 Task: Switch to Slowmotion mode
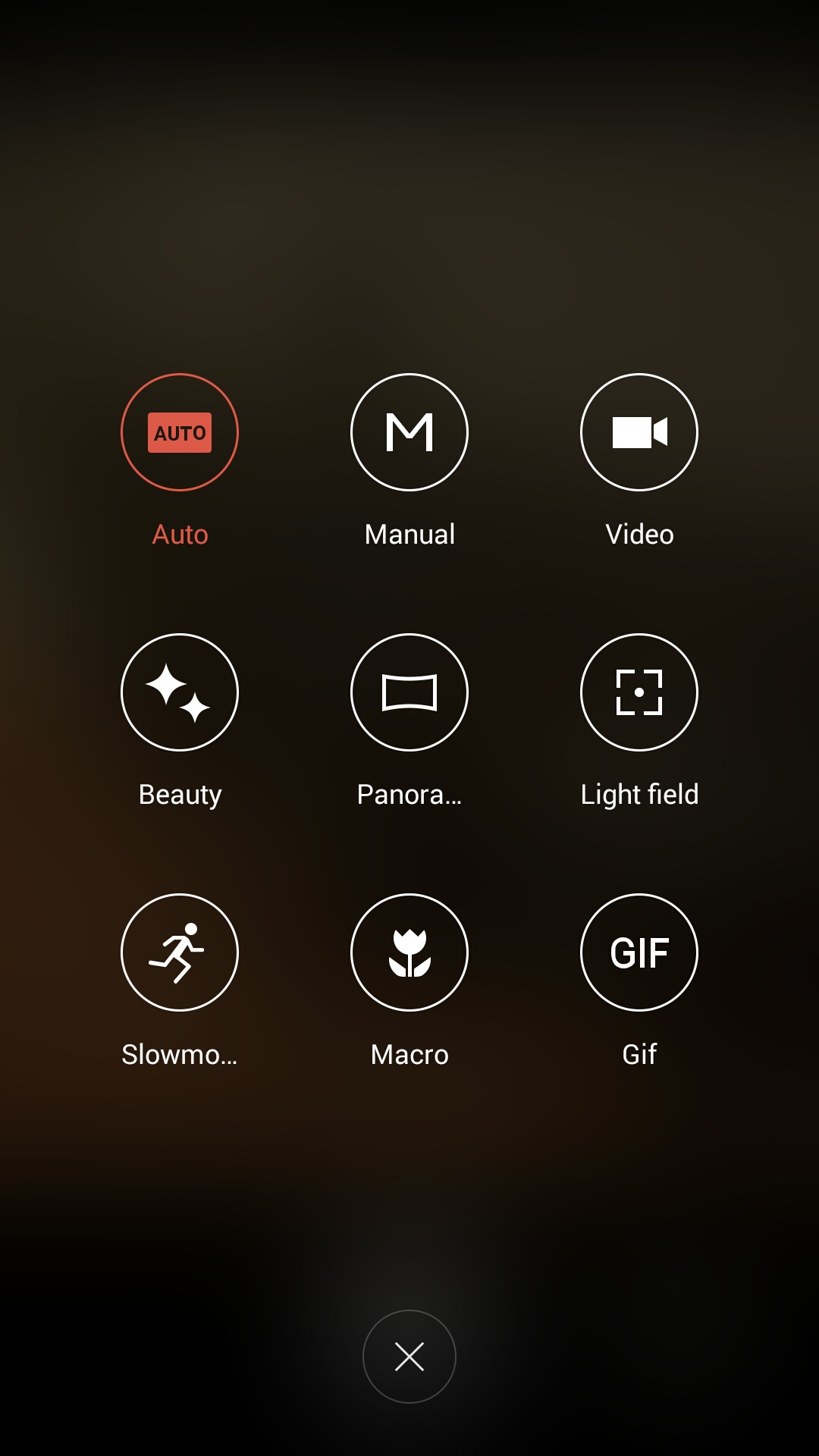click(x=180, y=952)
